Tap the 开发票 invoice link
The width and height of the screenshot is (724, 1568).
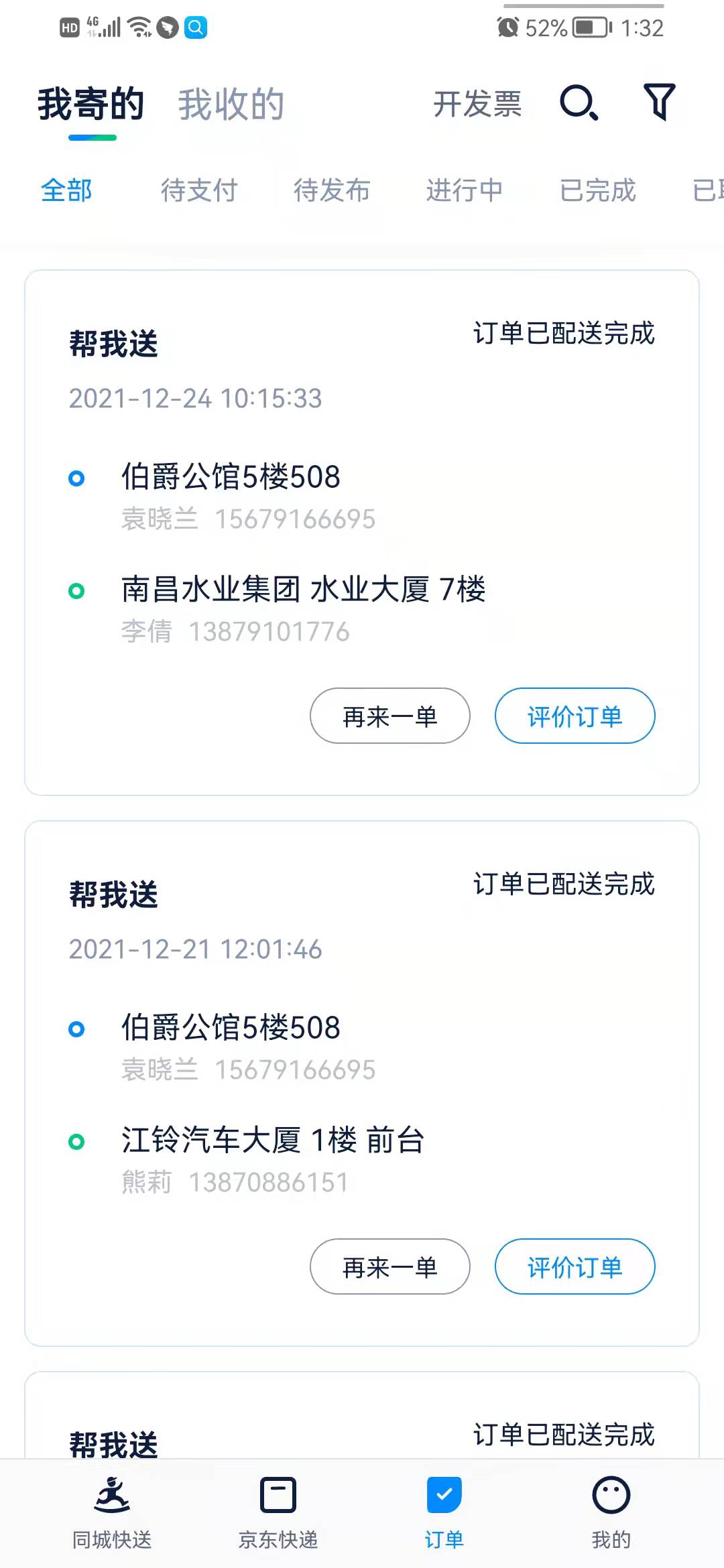(477, 104)
